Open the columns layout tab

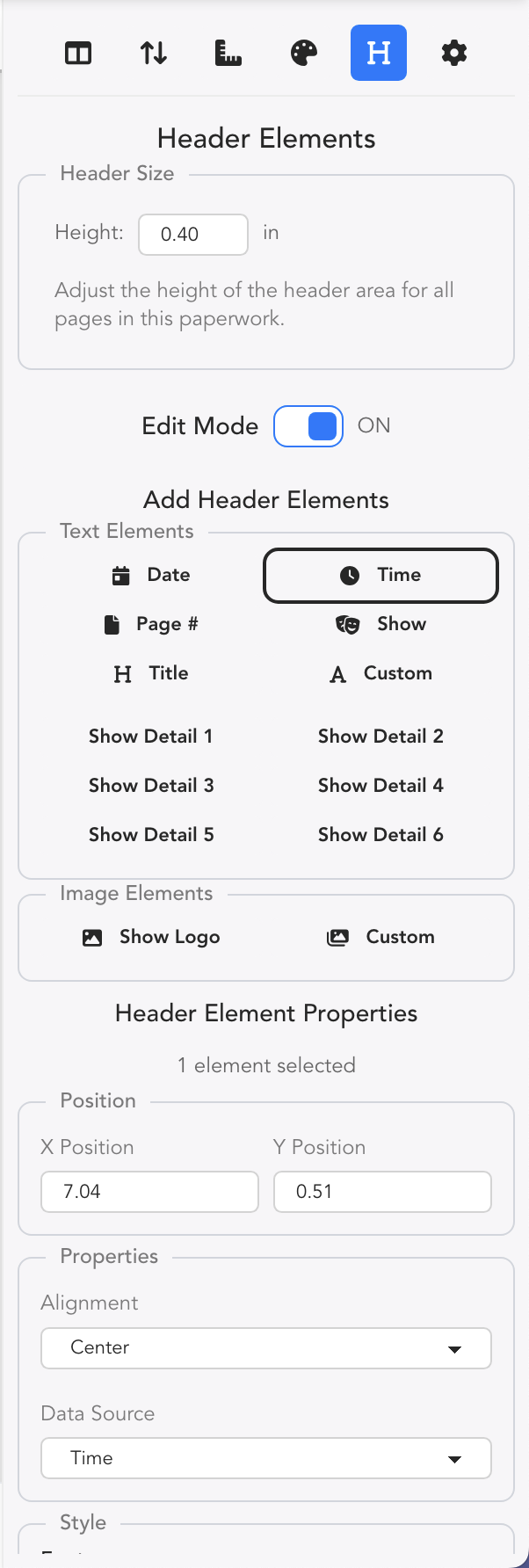tap(78, 54)
